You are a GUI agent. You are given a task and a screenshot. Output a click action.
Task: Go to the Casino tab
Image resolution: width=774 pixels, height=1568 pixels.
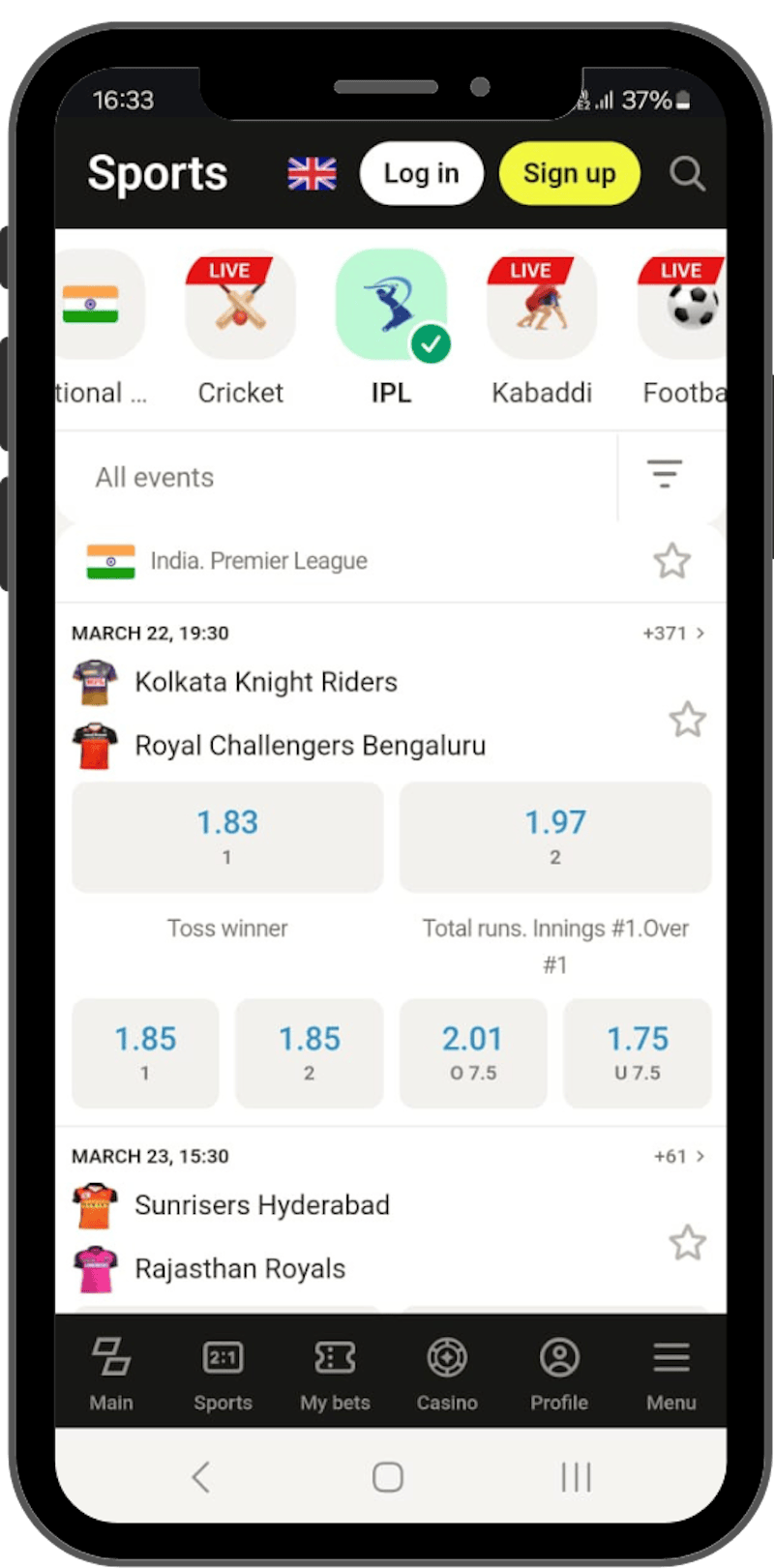[447, 1374]
